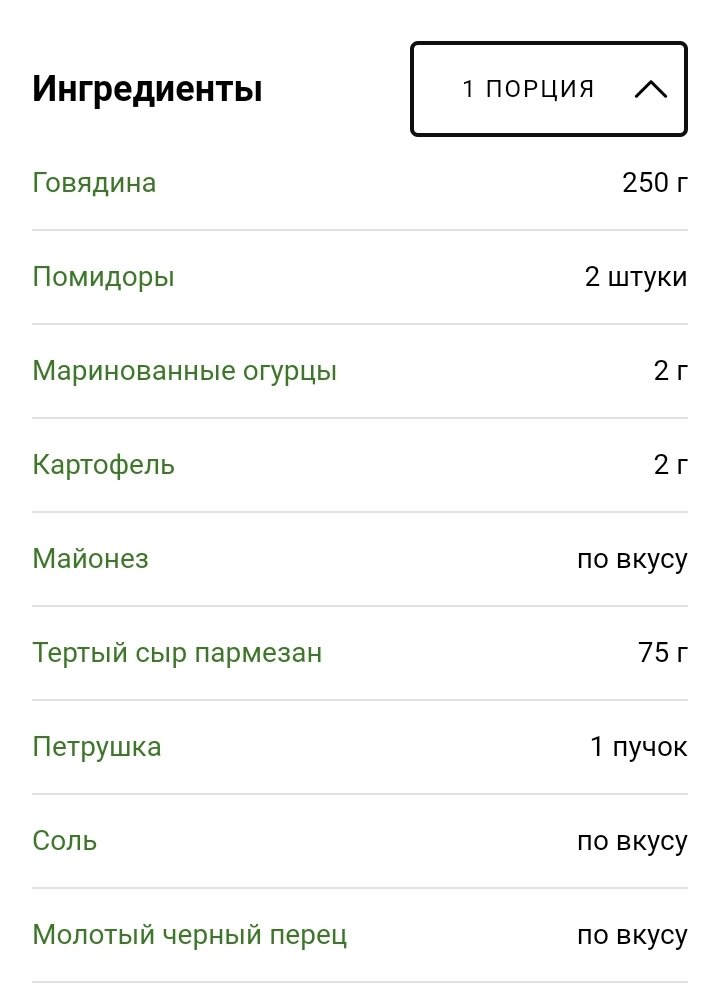Click the 250 г quantity for Говядина
Screen dimensions: 720x987
651,183
